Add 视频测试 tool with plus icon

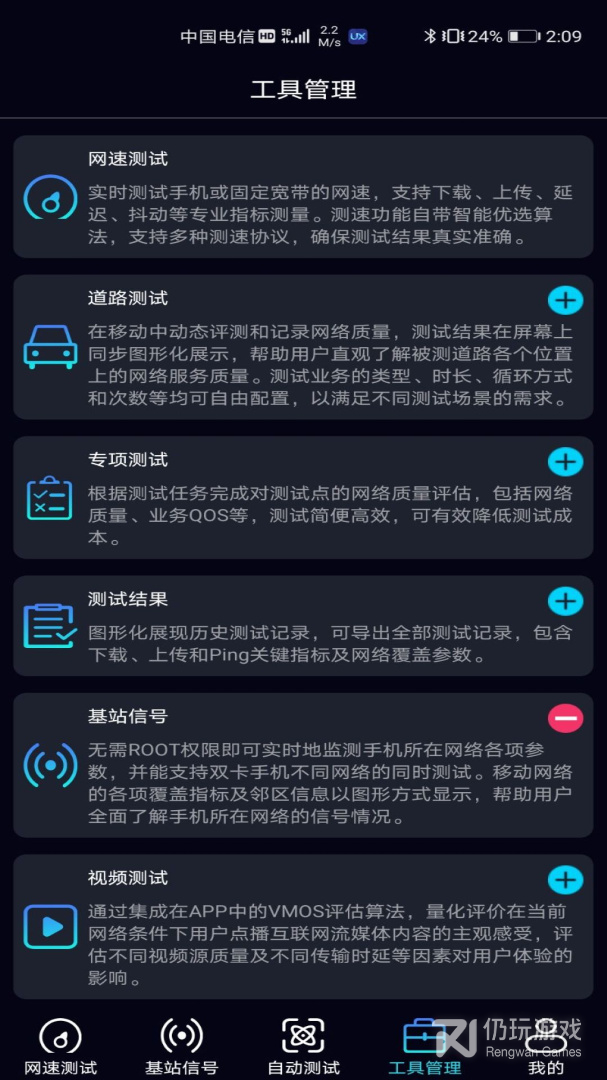click(565, 879)
